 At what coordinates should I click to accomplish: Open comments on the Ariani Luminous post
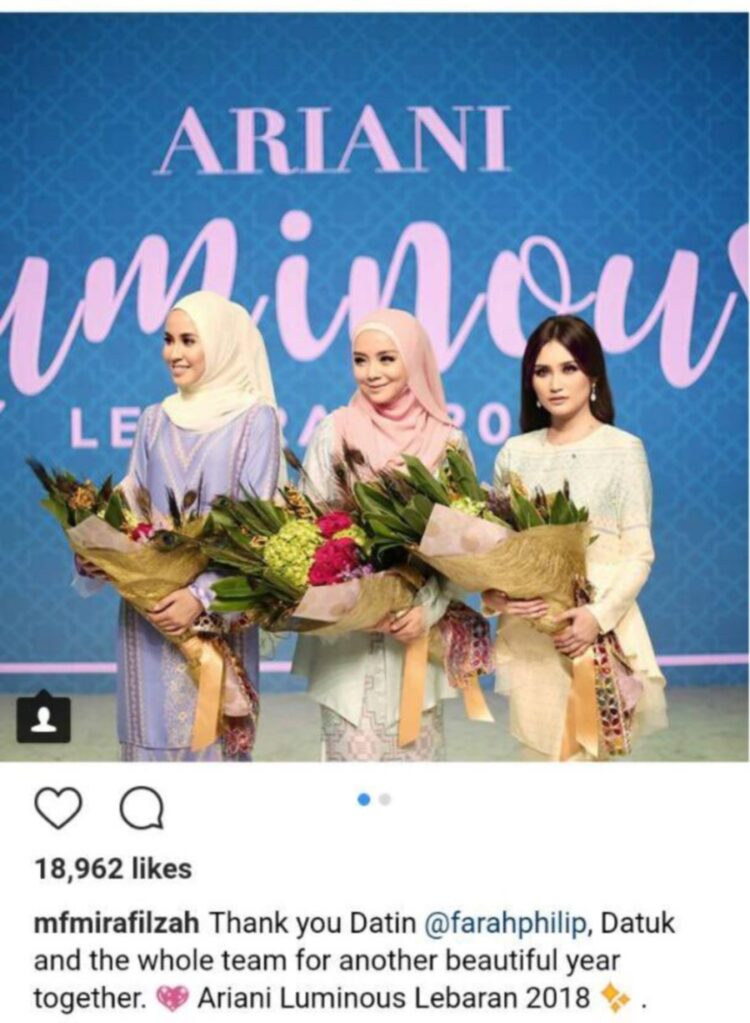pos(141,808)
